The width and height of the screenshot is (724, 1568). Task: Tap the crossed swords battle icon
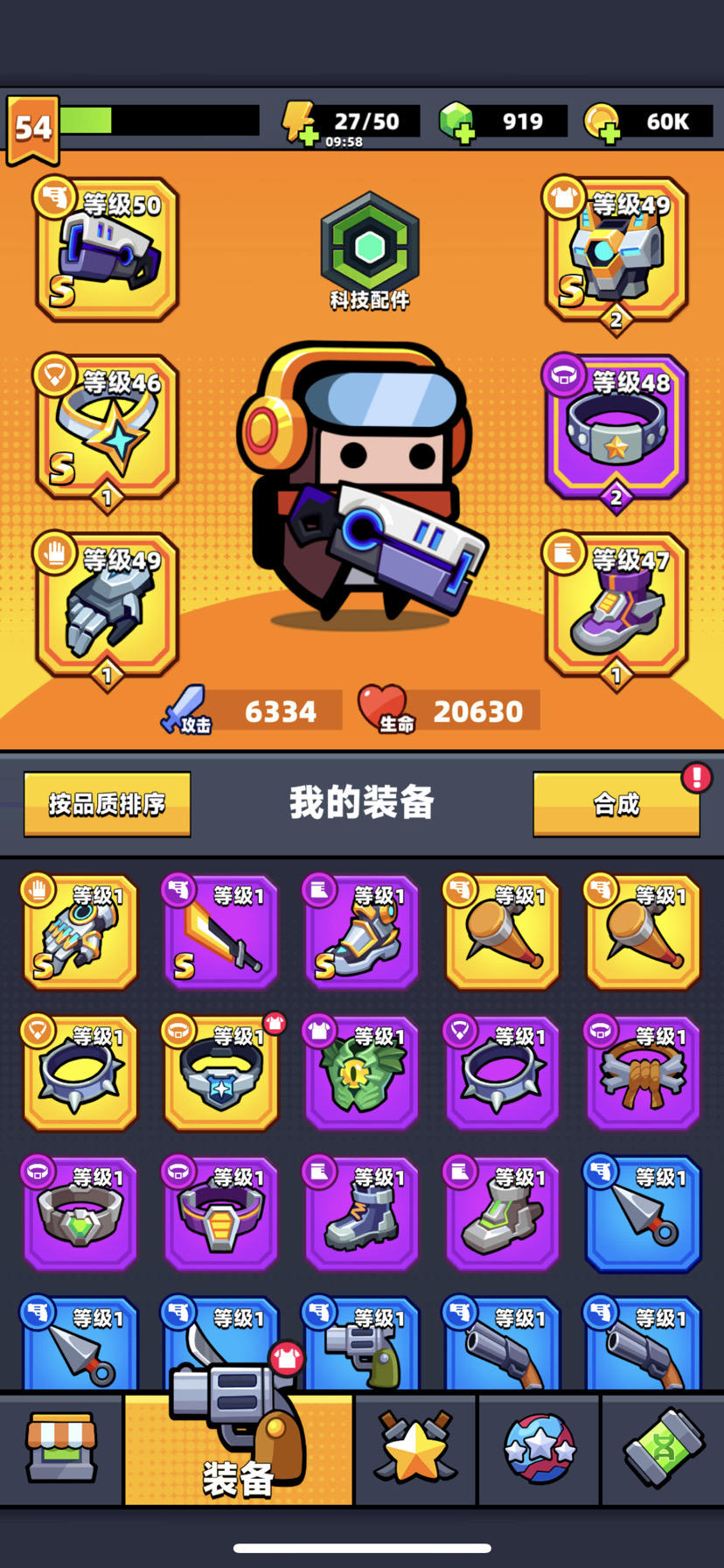(x=414, y=1450)
